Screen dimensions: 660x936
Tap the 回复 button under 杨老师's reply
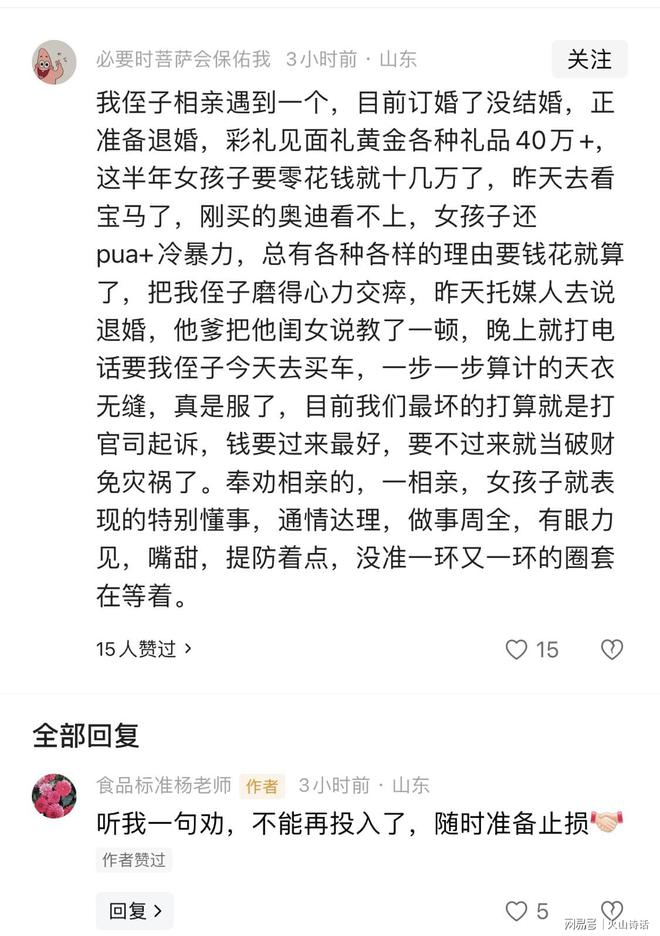(134, 910)
